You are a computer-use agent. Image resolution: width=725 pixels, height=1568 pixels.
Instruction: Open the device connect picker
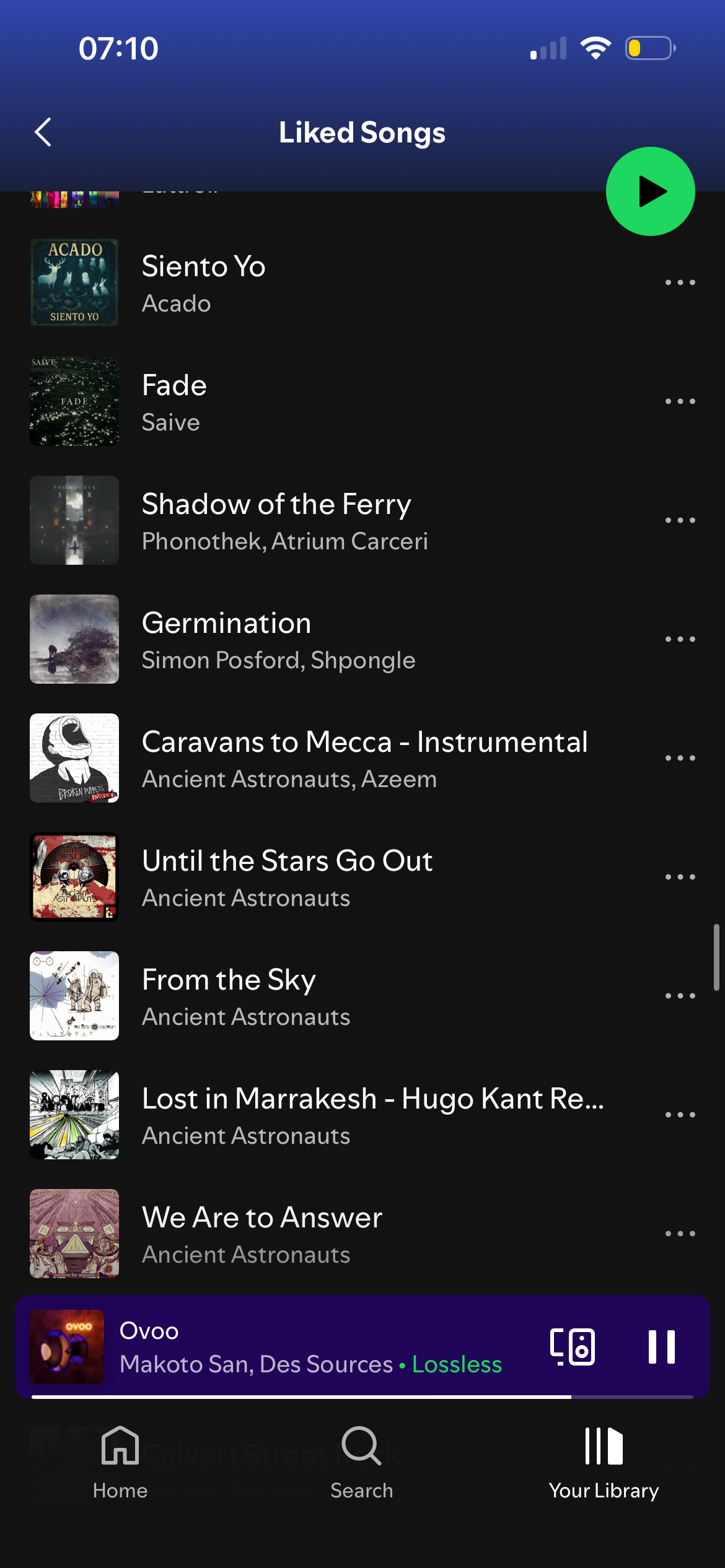(x=573, y=1347)
